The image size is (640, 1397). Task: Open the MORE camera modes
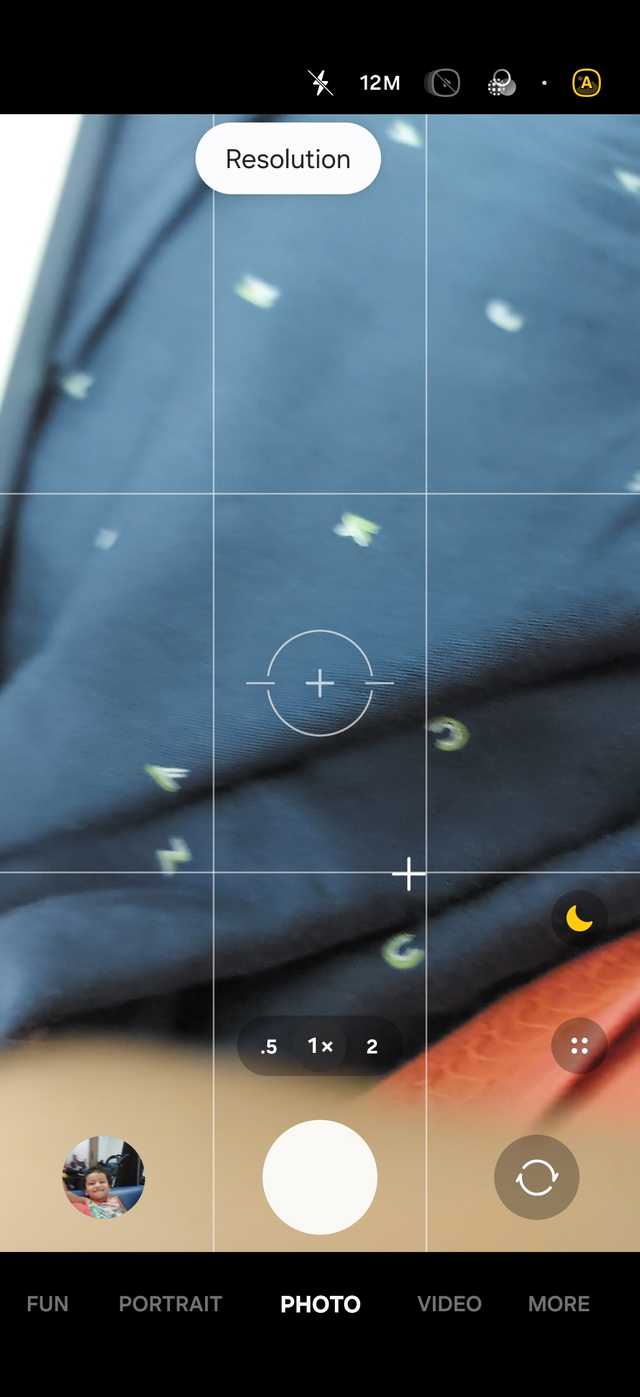coord(559,1304)
